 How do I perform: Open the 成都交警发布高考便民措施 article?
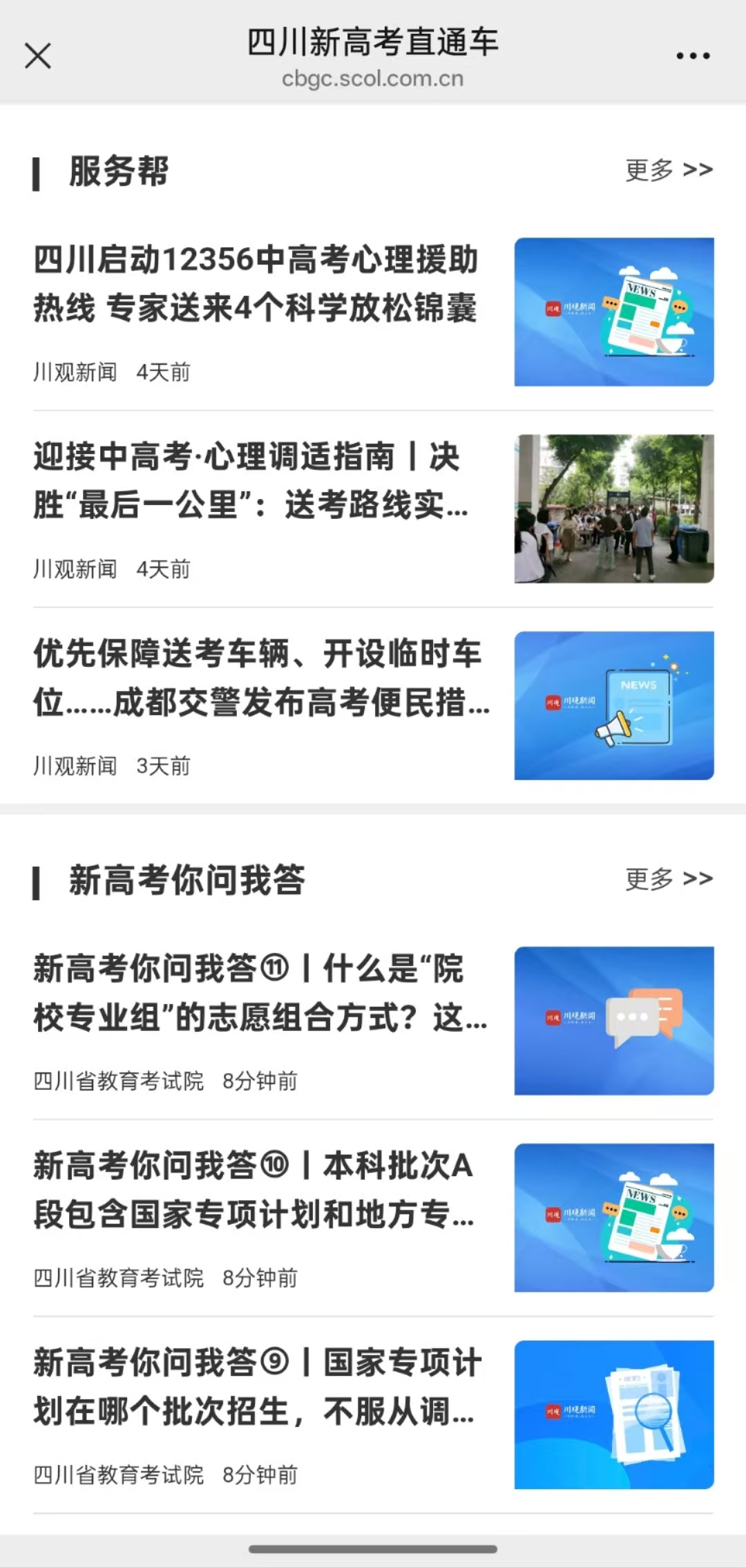tap(261, 678)
